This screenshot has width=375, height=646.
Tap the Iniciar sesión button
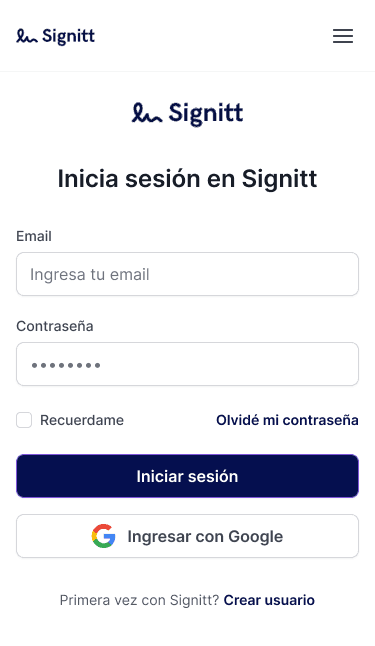point(188,476)
